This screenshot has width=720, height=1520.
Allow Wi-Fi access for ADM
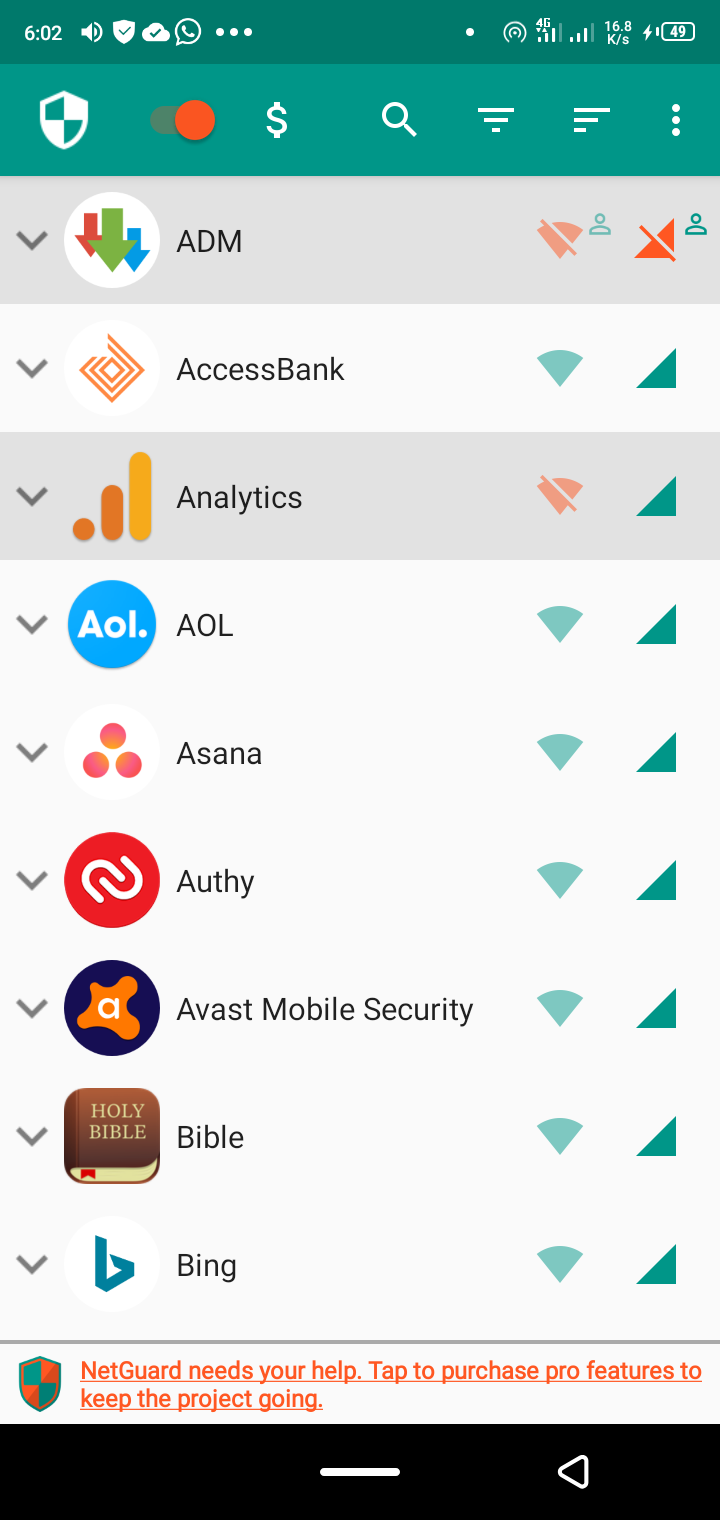click(560, 240)
